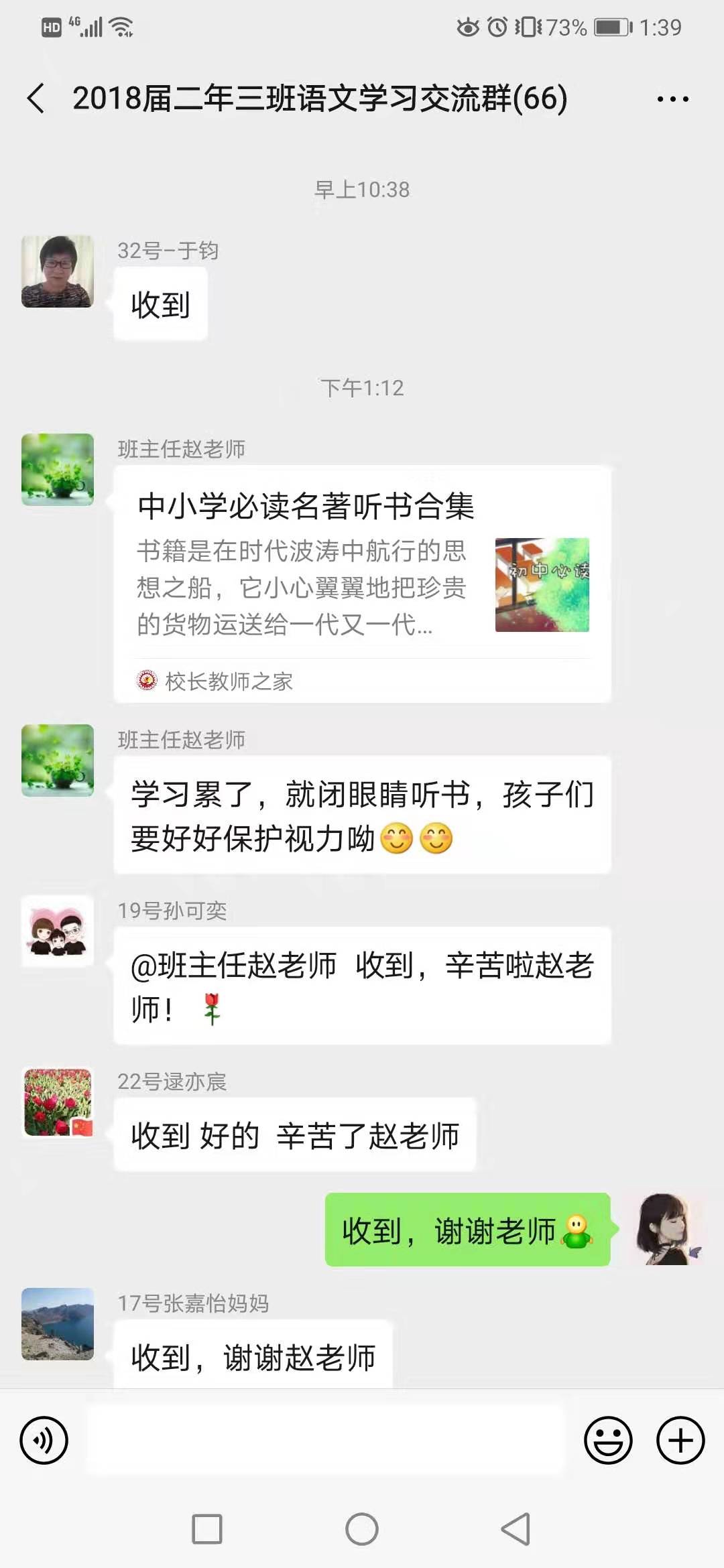The image size is (724, 1568).
Task: View 17号张嘉怡妈妈's profile avatar
Action: pyautogui.click(x=58, y=1323)
